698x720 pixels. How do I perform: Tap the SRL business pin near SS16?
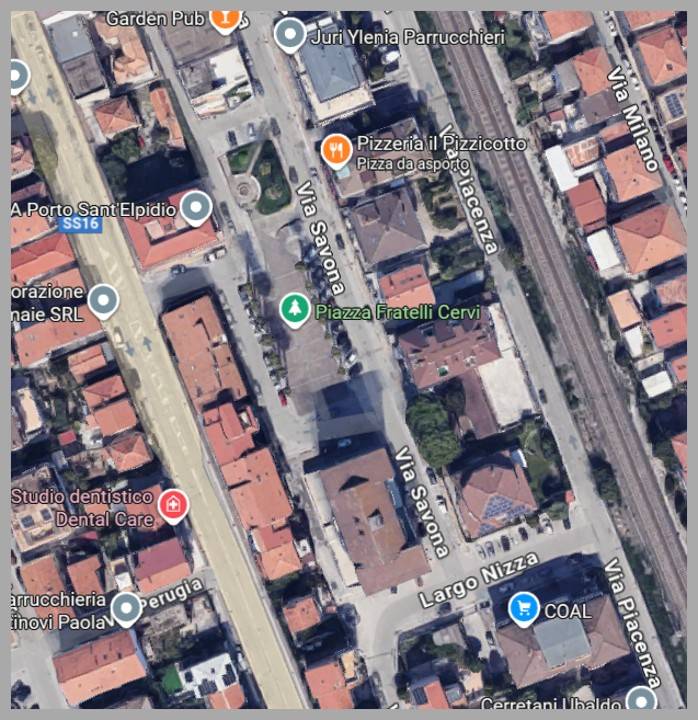click(x=103, y=300)
